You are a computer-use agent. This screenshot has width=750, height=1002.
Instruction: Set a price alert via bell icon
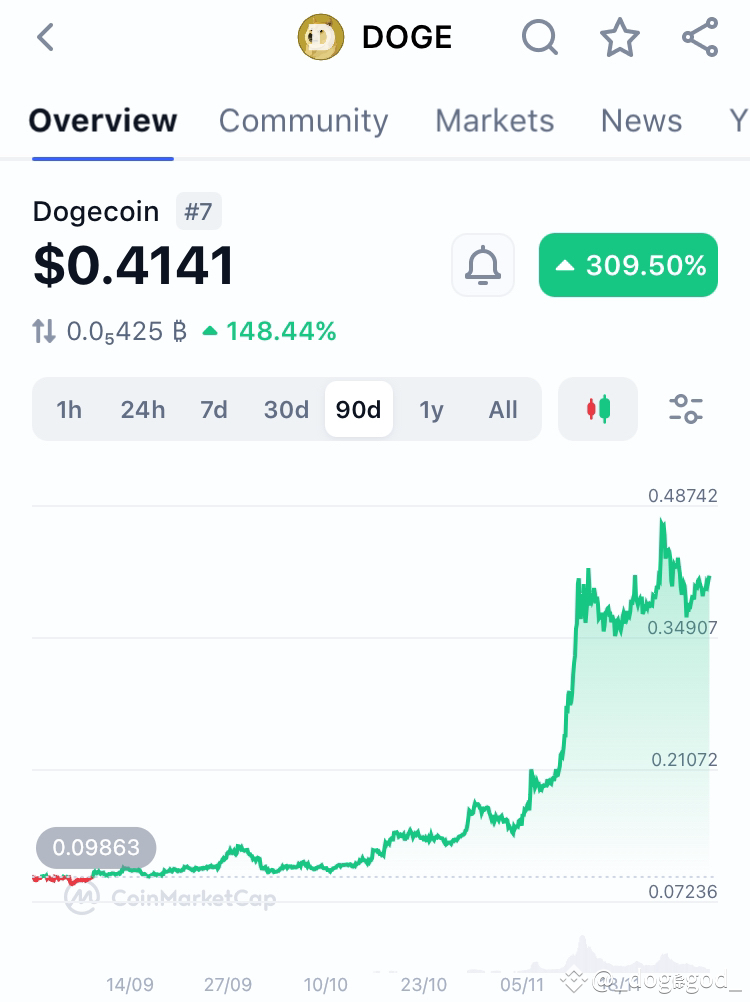coord(483,265)
